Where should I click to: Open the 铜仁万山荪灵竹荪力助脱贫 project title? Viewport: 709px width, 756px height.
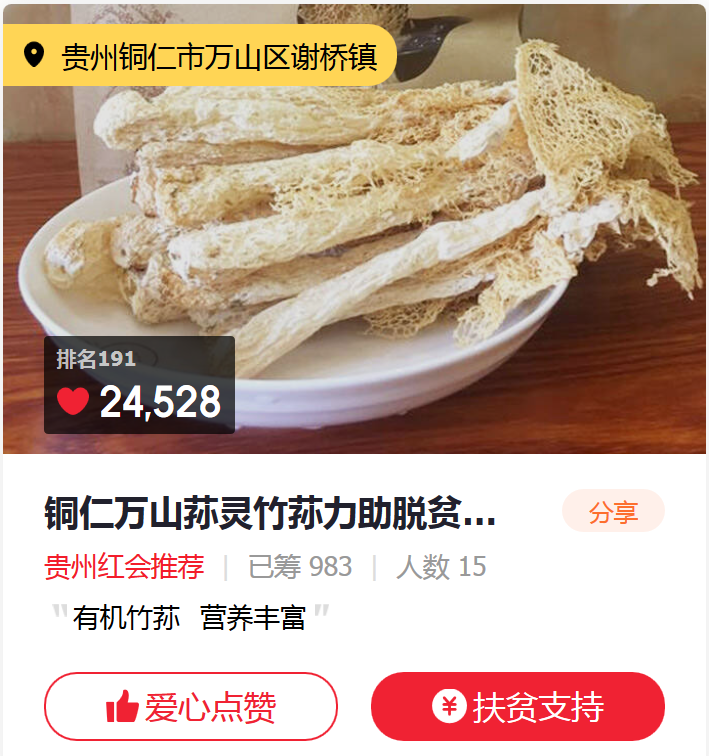click(x=270, y=514)
